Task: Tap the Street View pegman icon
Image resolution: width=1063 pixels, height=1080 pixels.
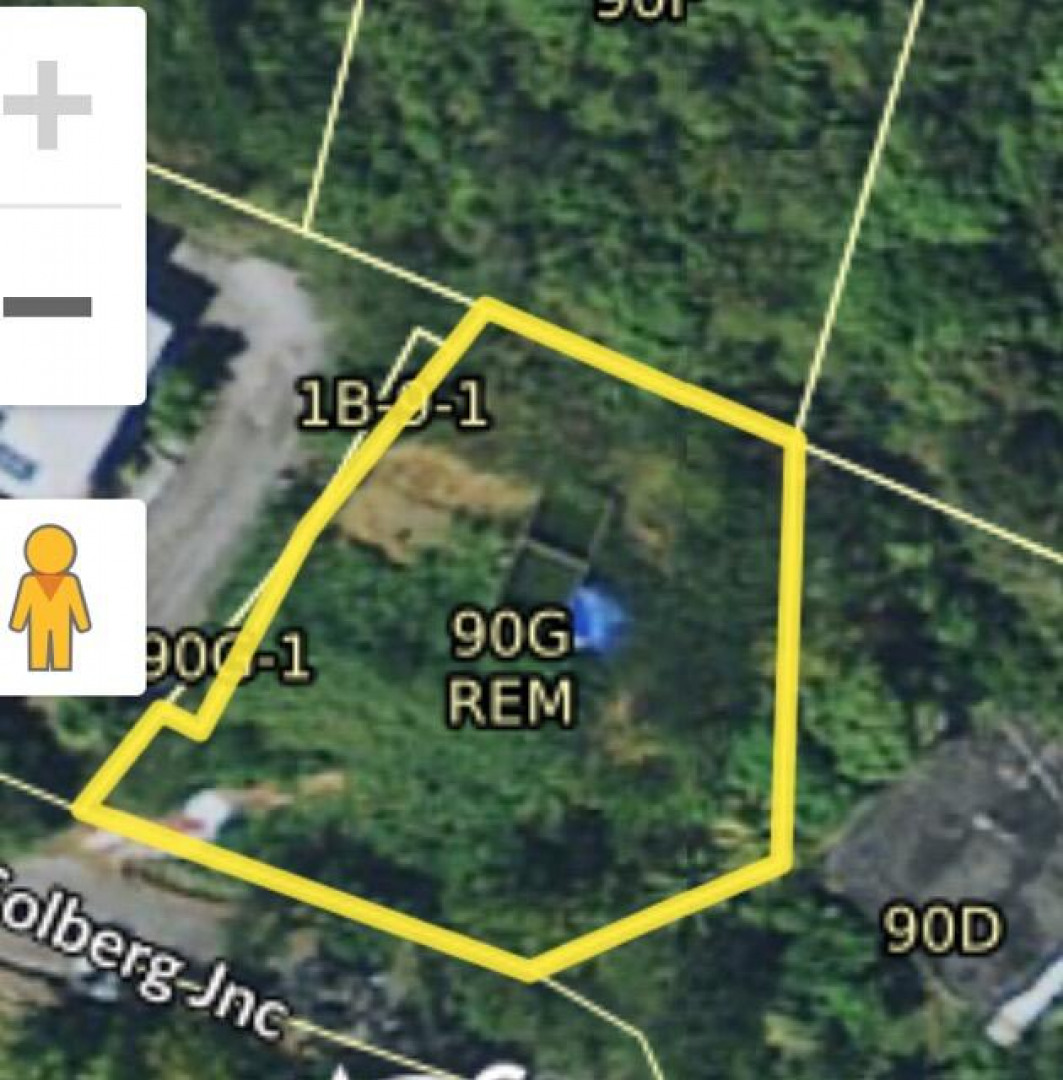Action: pyautogui.click(x=50, y=598)
